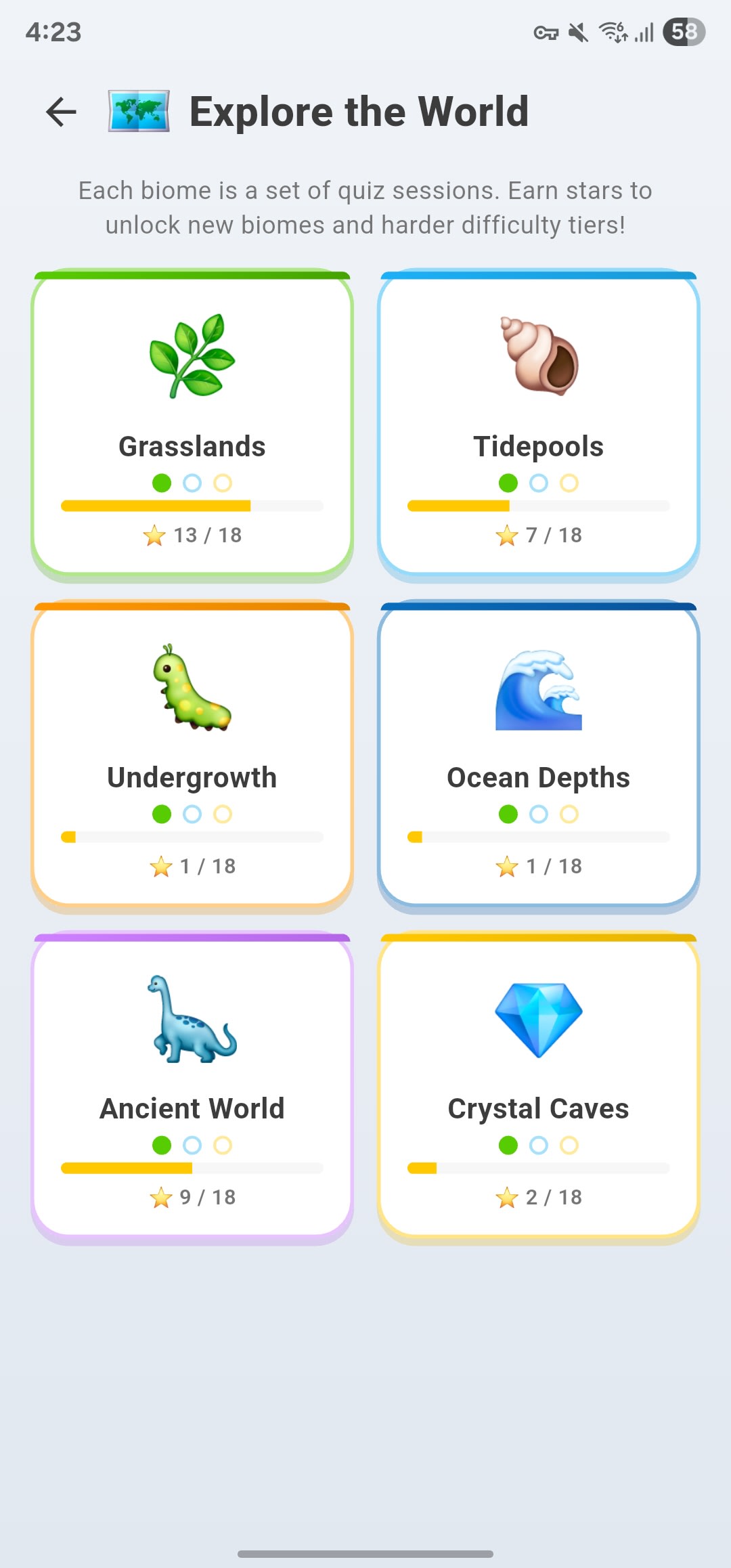Viewport: 731px width, 1568px height.
Task: Select the yellow difficulty dot on Crystal Caves
Action: click(568, 1146)
